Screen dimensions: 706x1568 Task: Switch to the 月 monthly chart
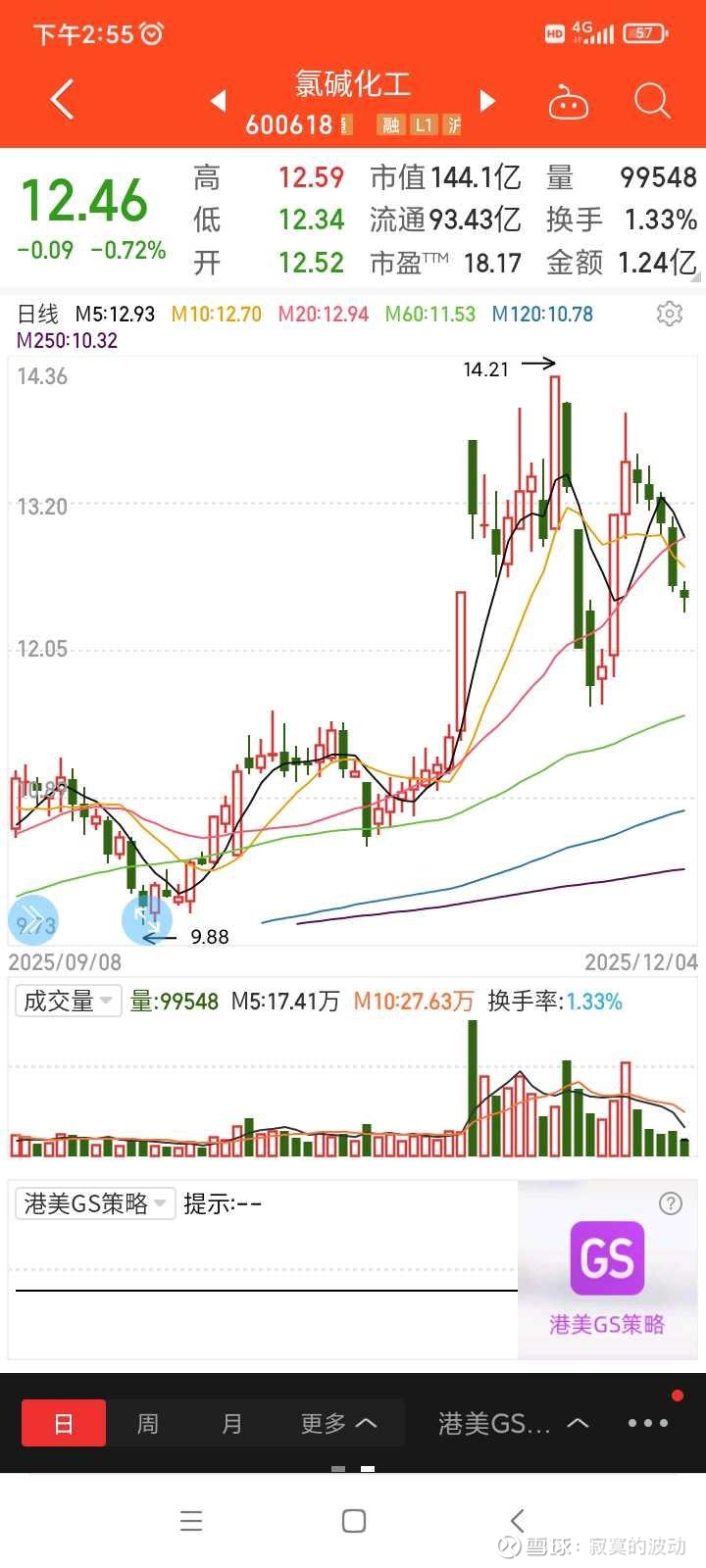(x=232, y=1423)
